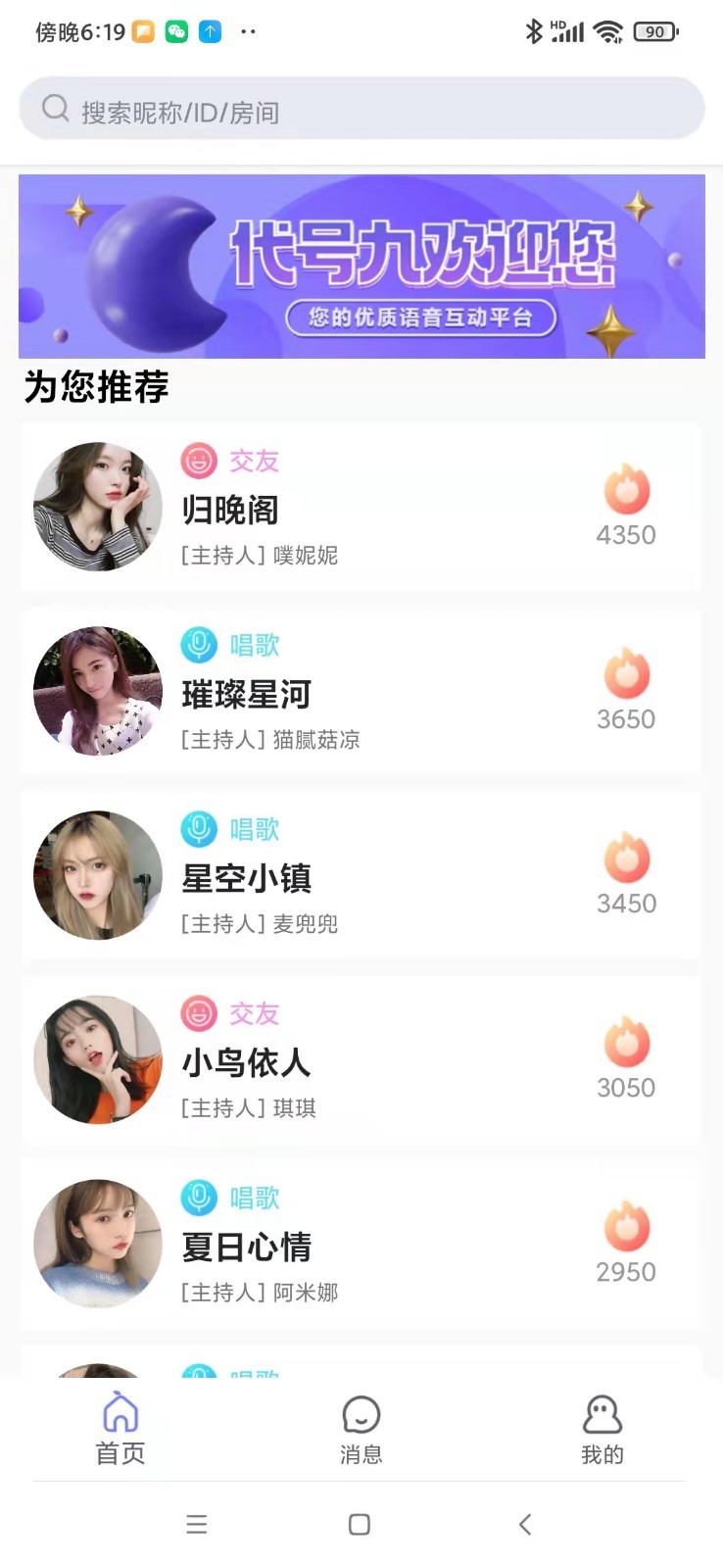Join the 星空小镇 room

[x=361, y=876]
